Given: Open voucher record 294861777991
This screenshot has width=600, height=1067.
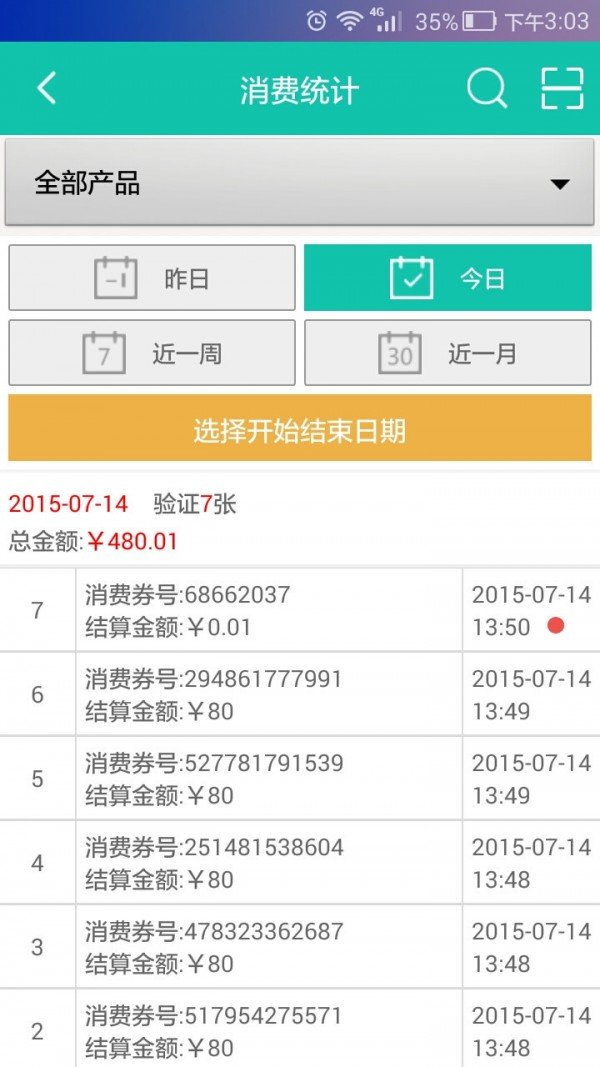Looking at the screenshot, I should click(300, 694).
